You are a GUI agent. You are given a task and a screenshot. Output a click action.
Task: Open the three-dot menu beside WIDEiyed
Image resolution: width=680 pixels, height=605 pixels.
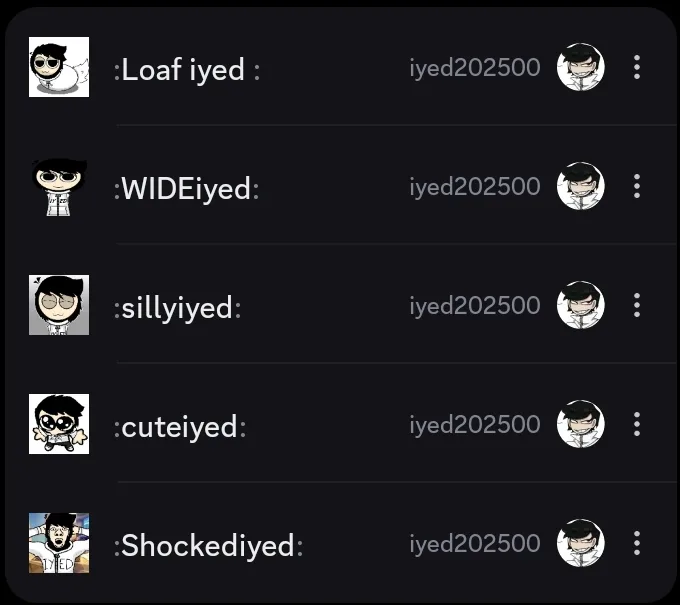point(637,186)
